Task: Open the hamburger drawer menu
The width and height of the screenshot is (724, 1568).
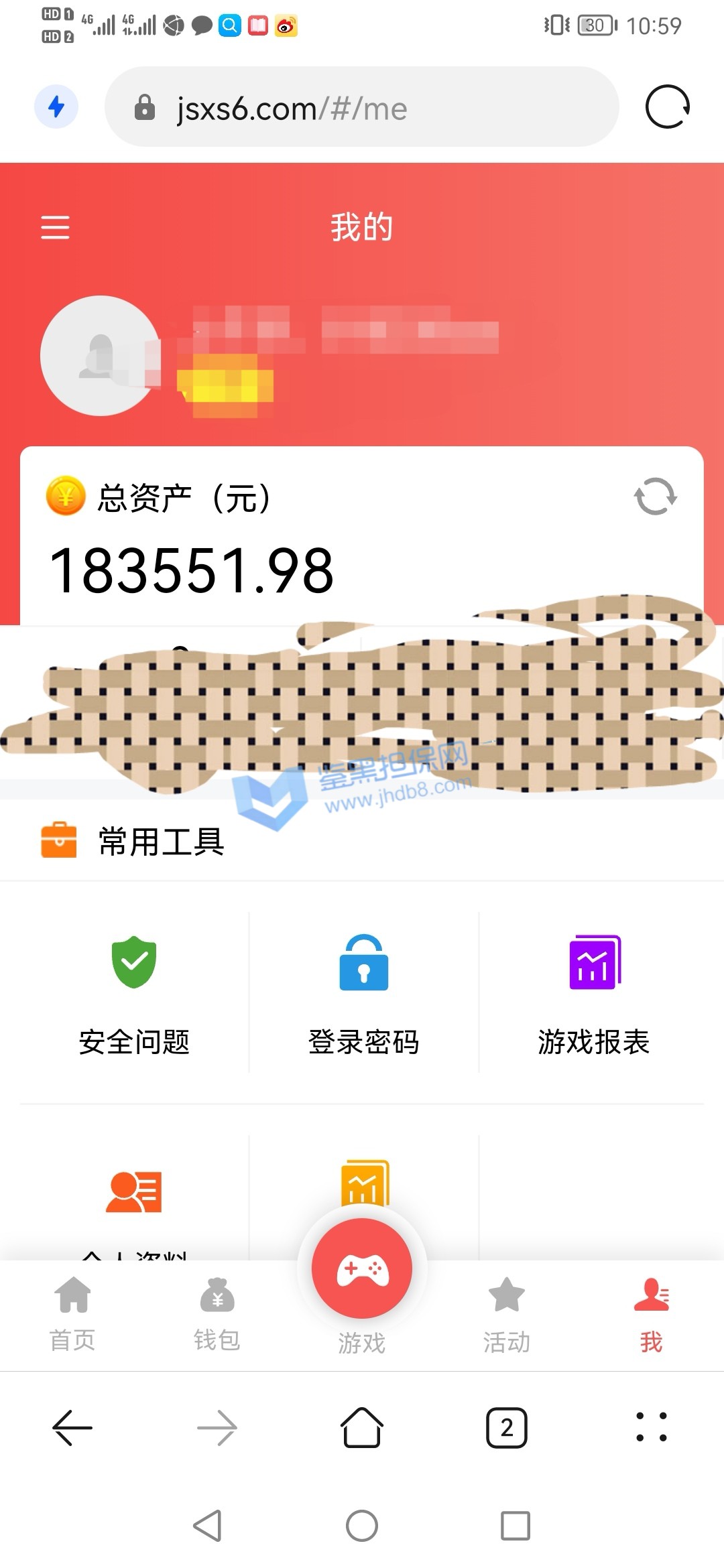Action: pos(55,227)
